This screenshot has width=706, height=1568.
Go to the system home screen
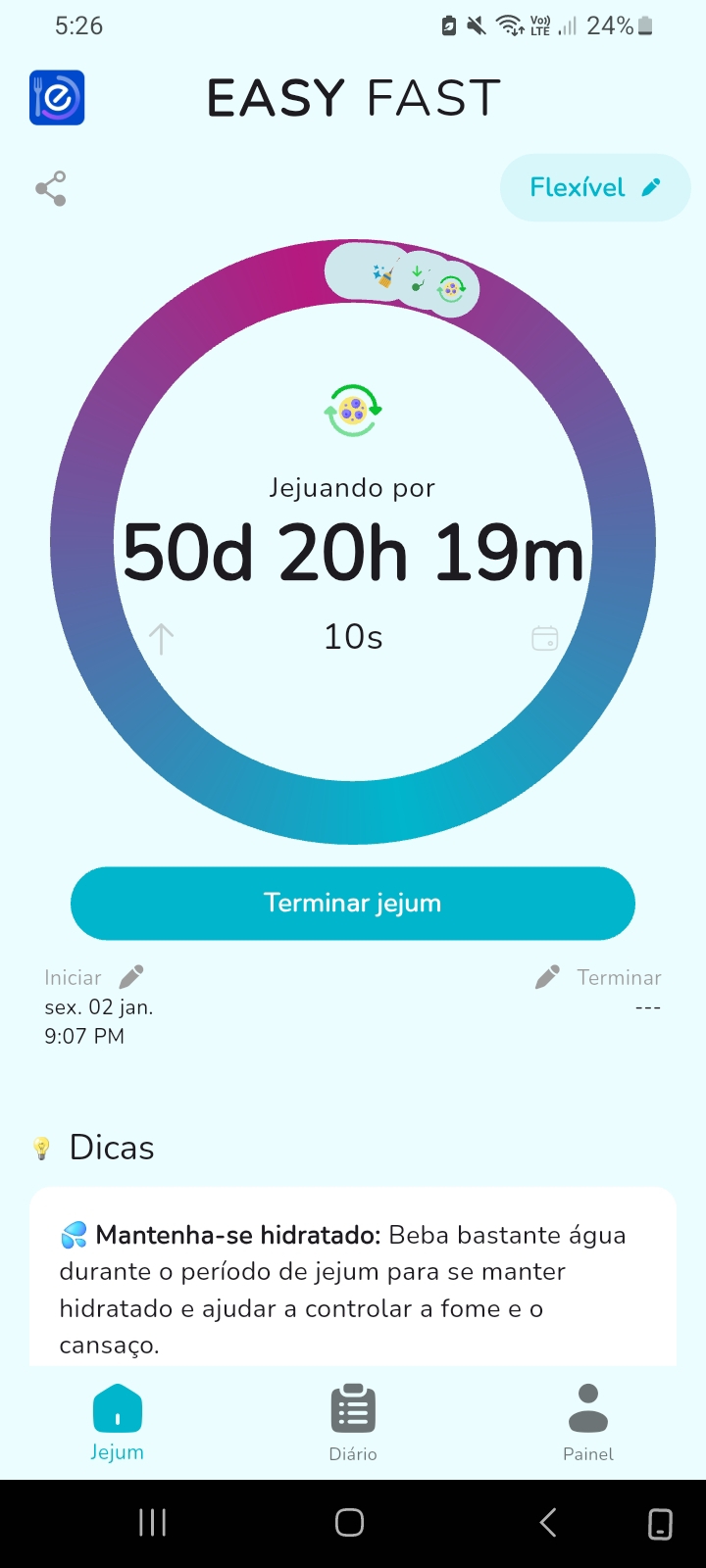(350, 1522)
